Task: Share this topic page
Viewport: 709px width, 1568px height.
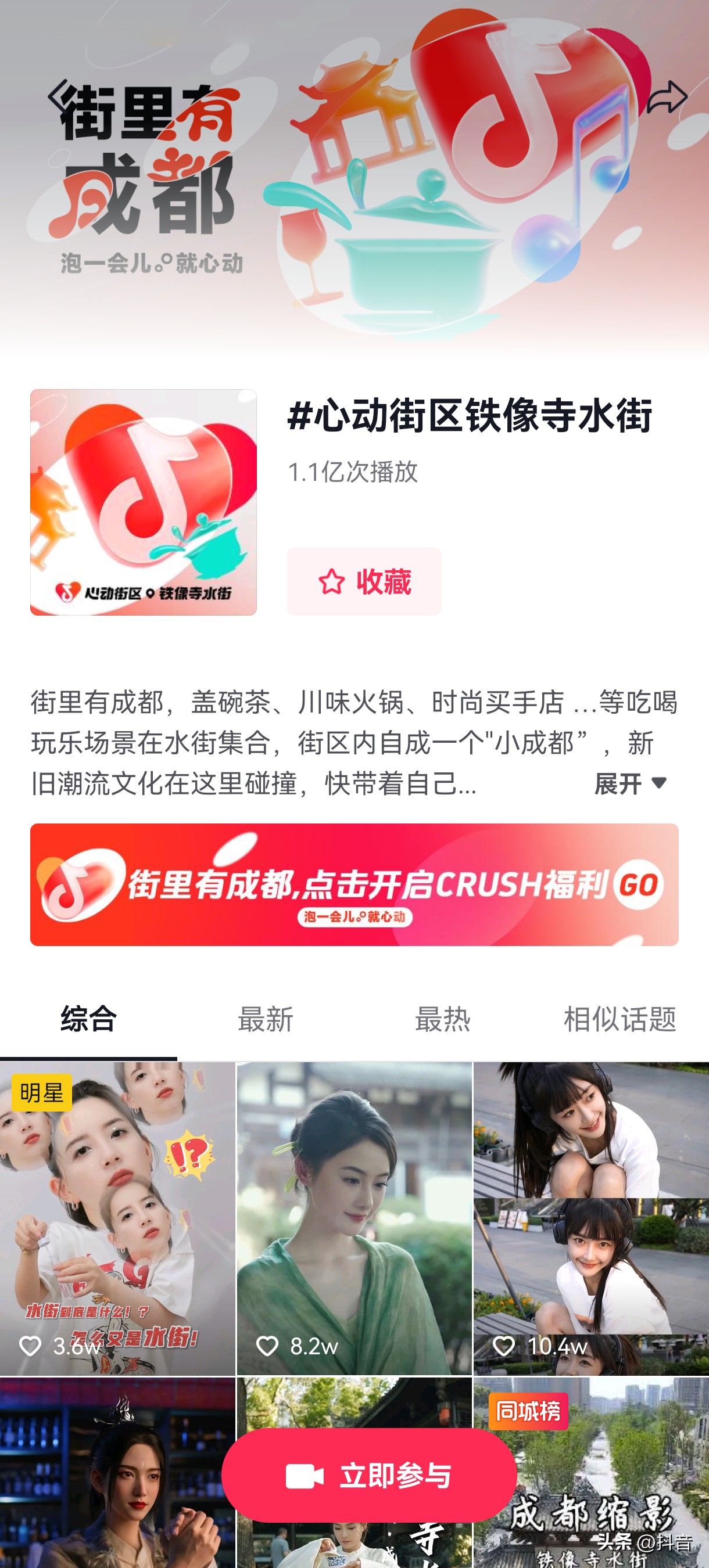Action: coord(667,98)
